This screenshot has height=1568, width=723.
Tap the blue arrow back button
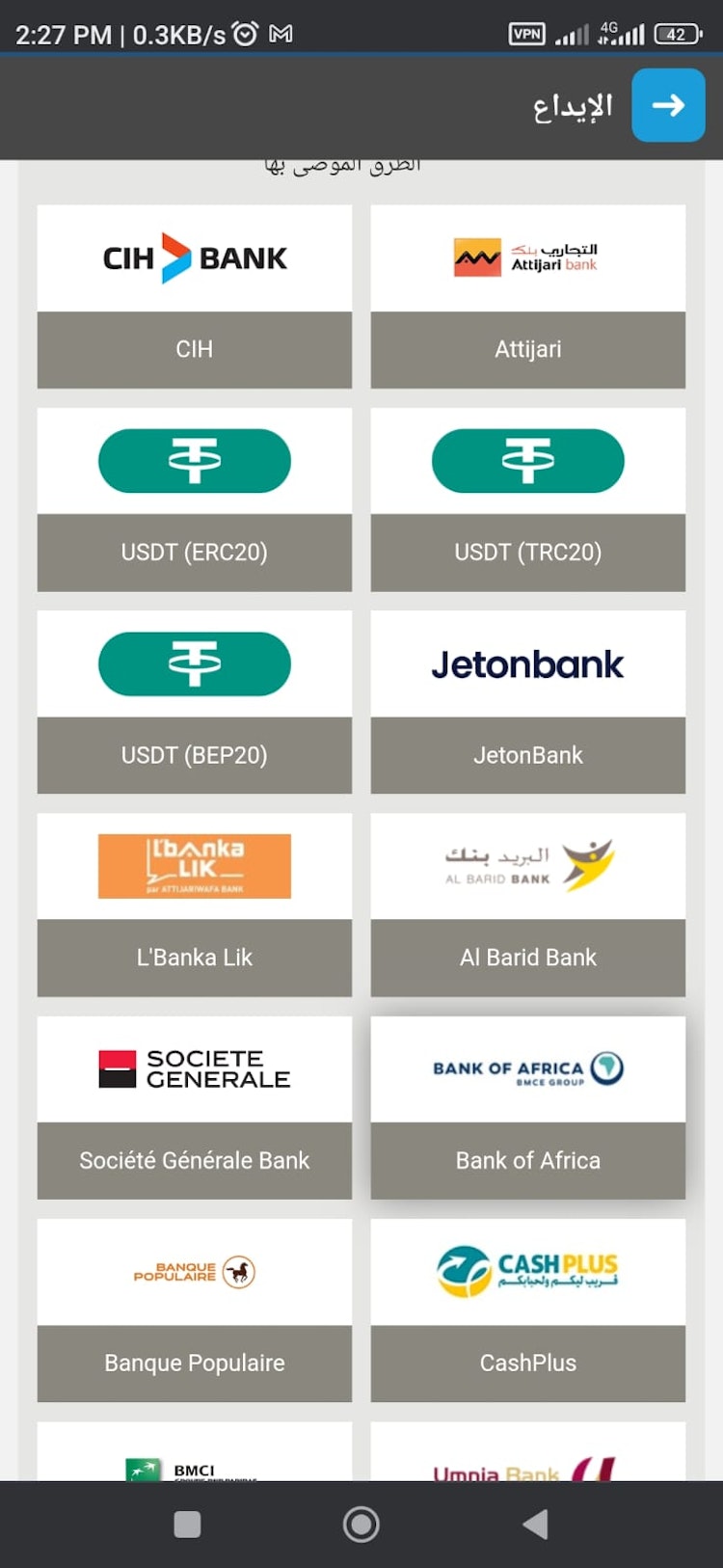click(668, 105)
